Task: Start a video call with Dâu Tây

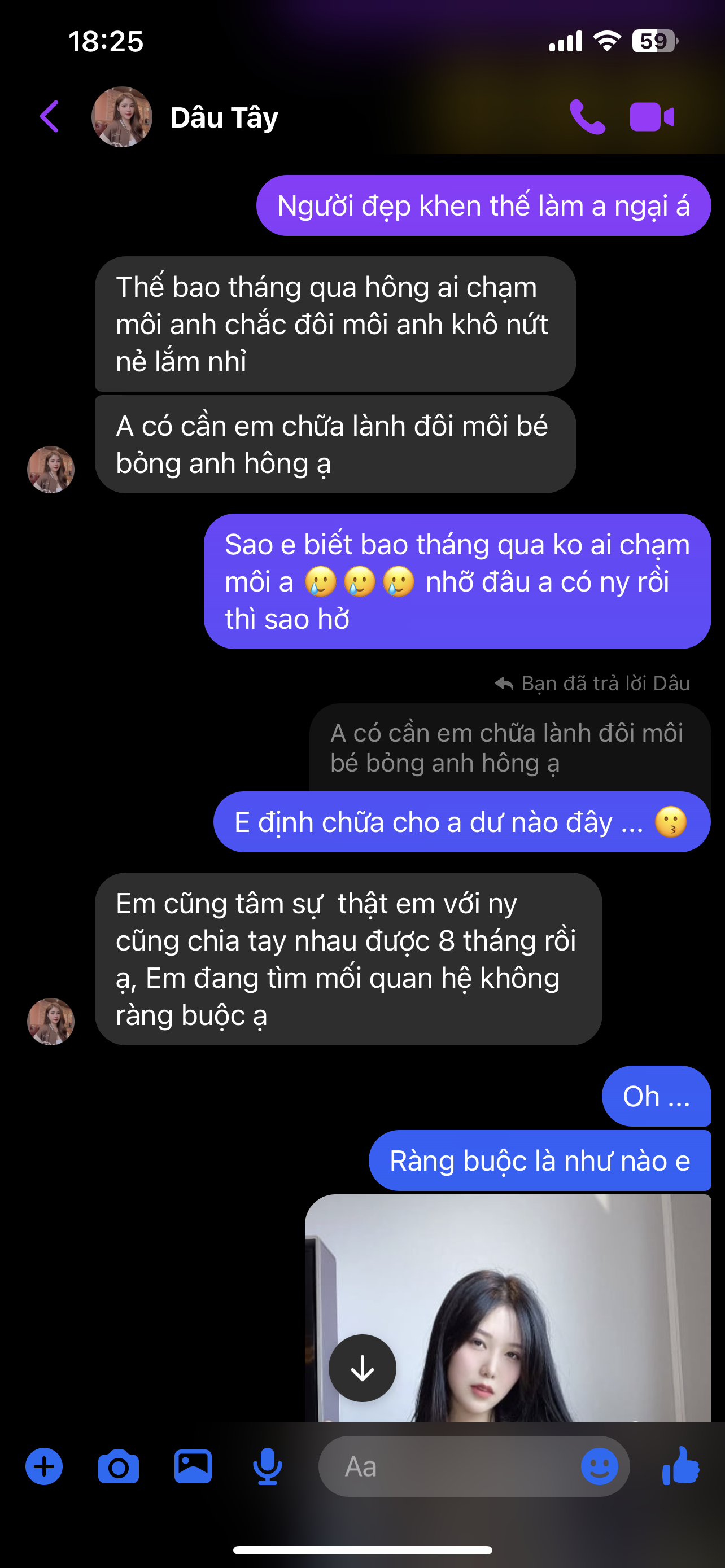Action: 652,116
